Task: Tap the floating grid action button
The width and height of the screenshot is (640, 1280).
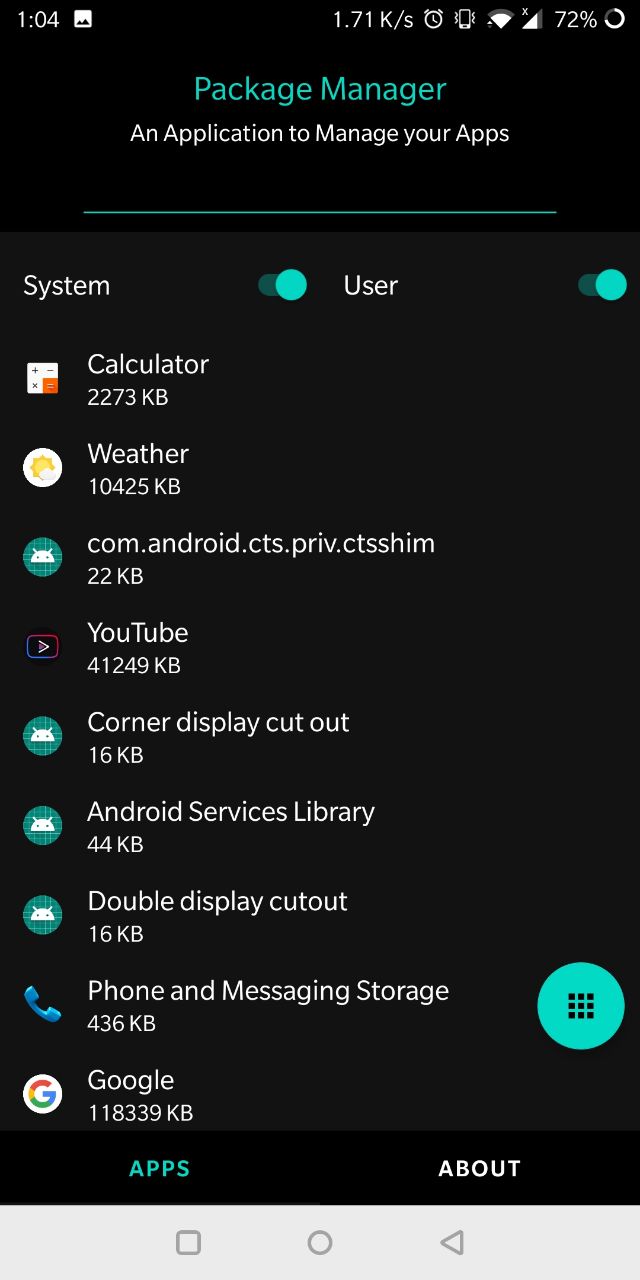Action: [x=581, y=1006]
